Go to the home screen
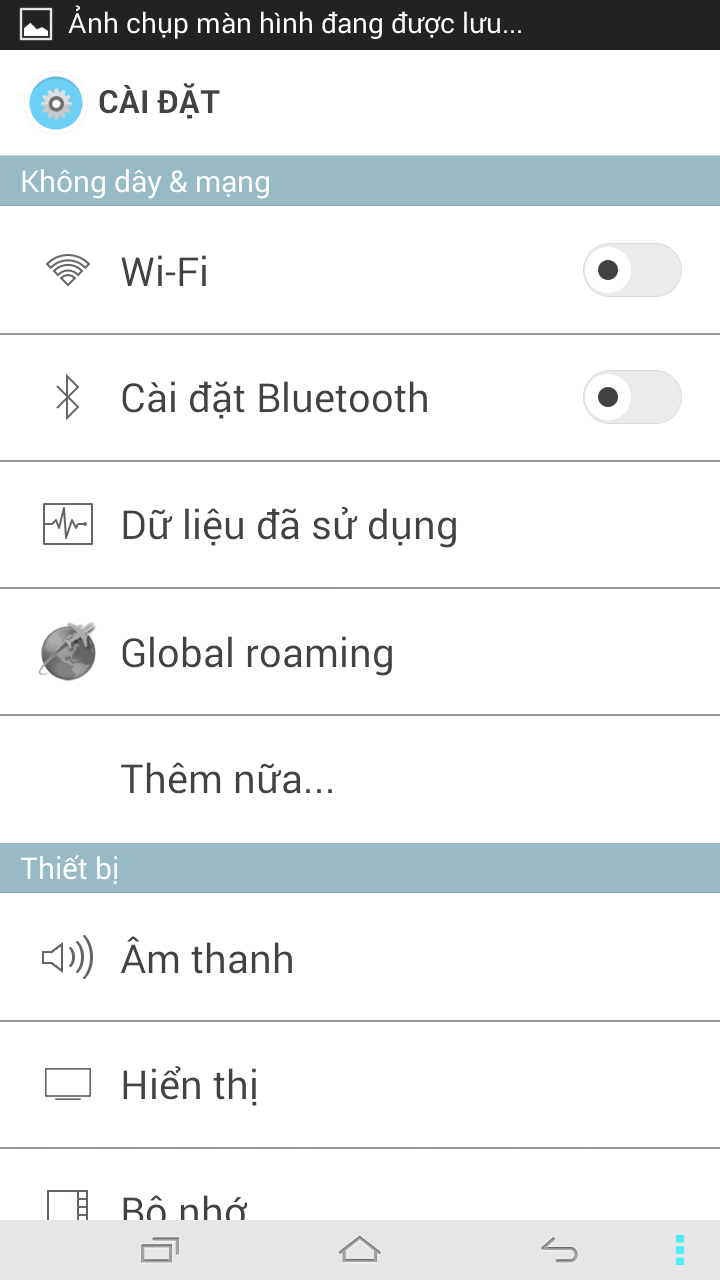This screenshot has width=720, height=1280. pyautogui.click(x=360, y=1249)
